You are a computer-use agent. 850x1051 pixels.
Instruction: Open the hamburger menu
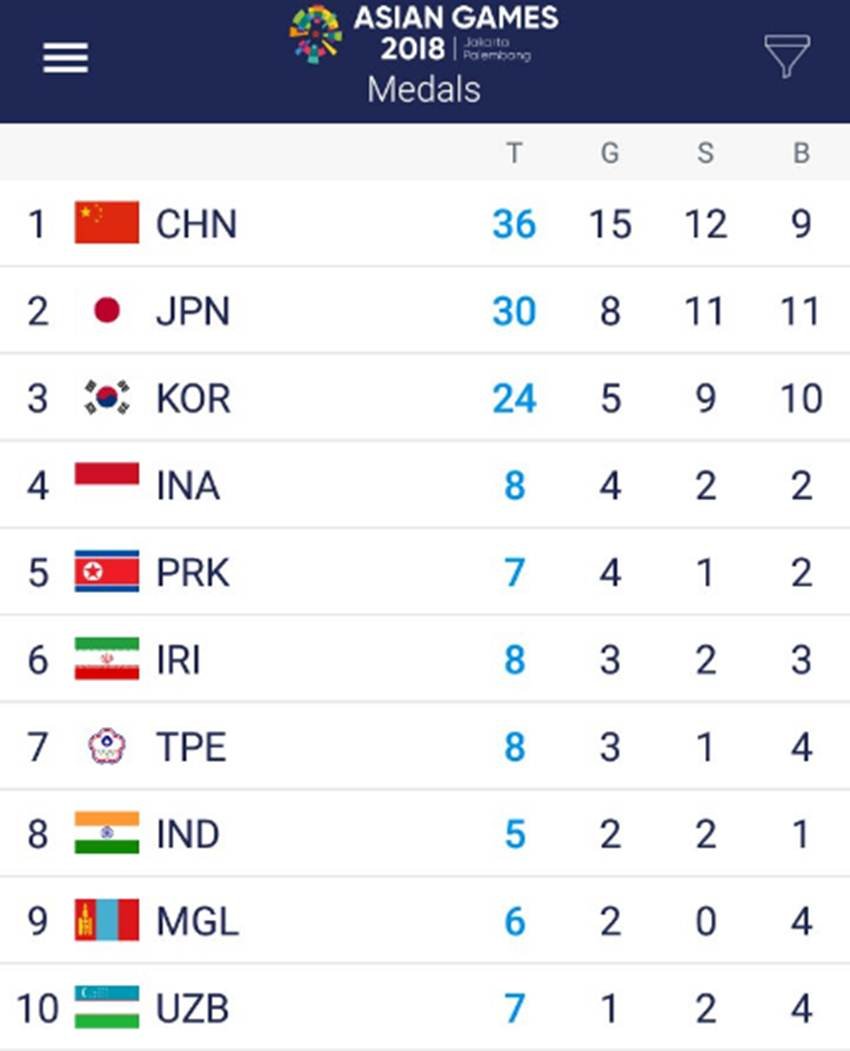coord(65,57)
